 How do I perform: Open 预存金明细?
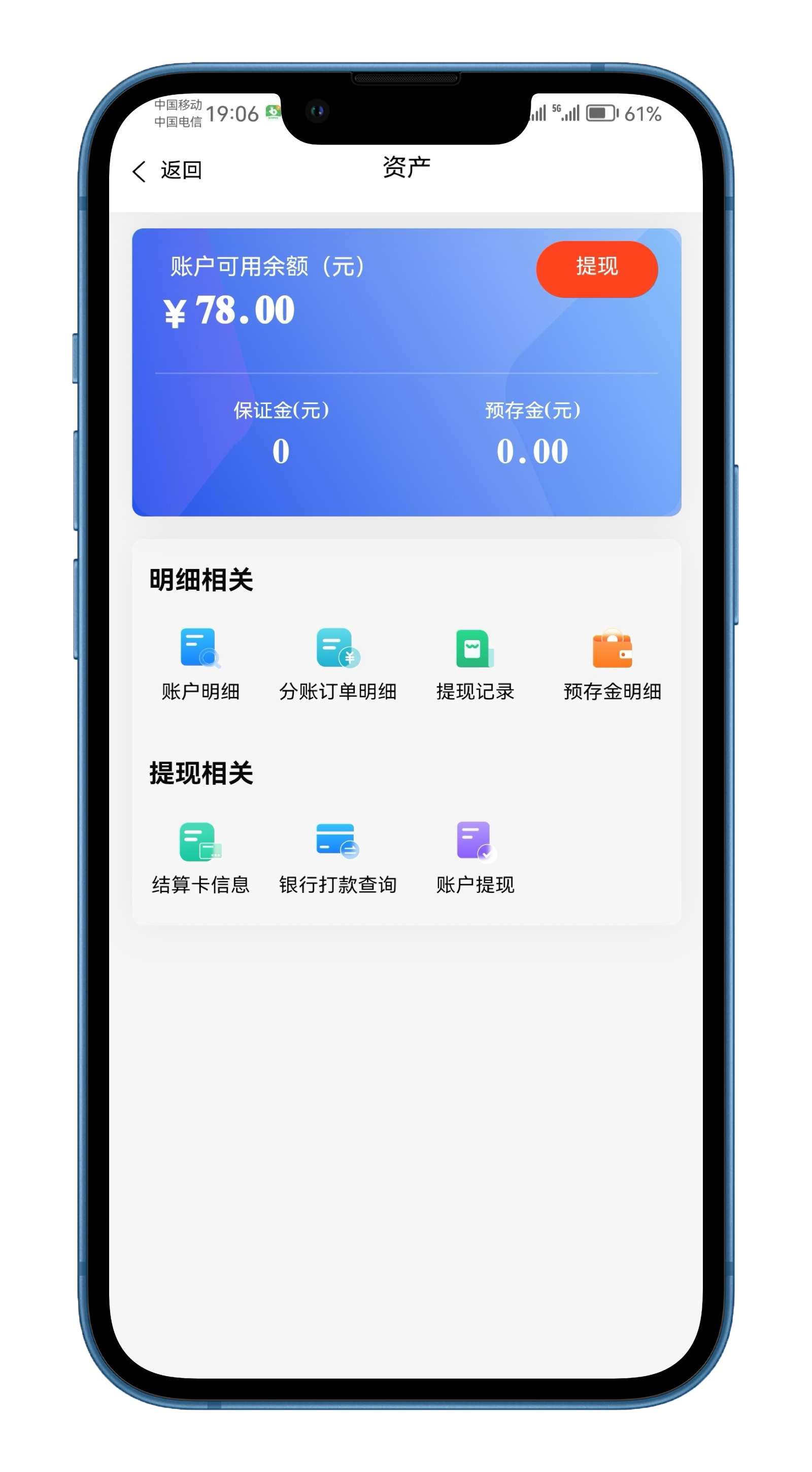point(612,663)
